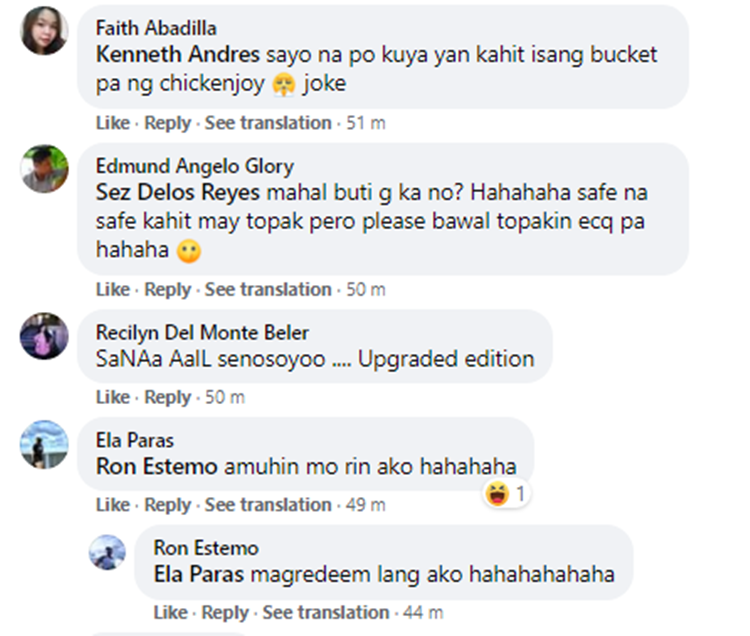The image size is (750, 636).
Task: Translate Edmund Angelo Glory's comment
Action: click(x=268, y=289)
